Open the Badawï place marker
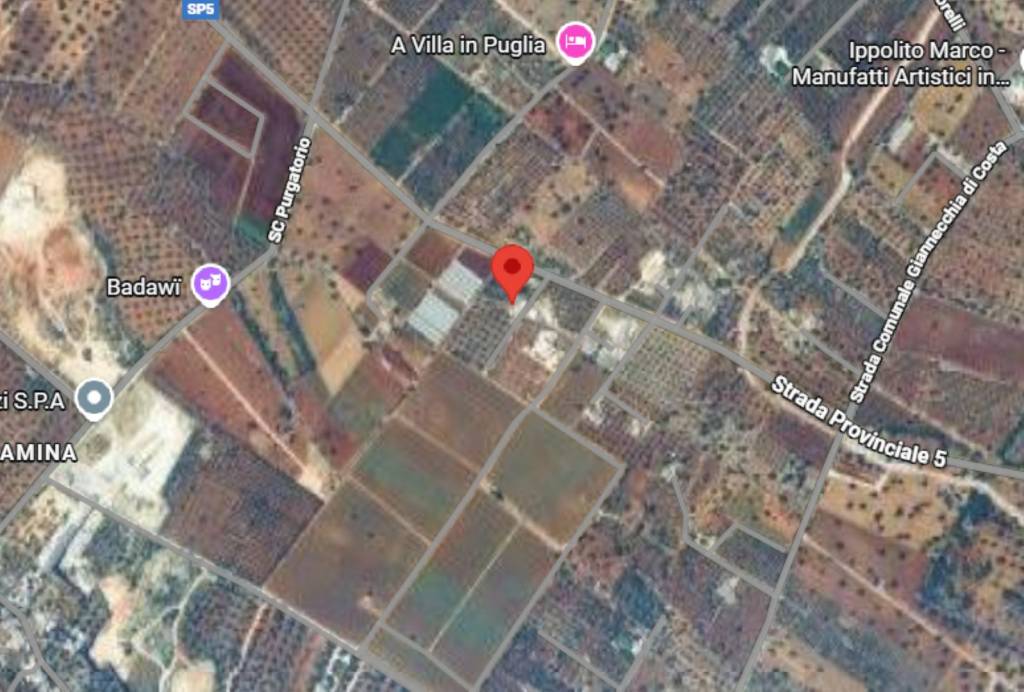 211,286
